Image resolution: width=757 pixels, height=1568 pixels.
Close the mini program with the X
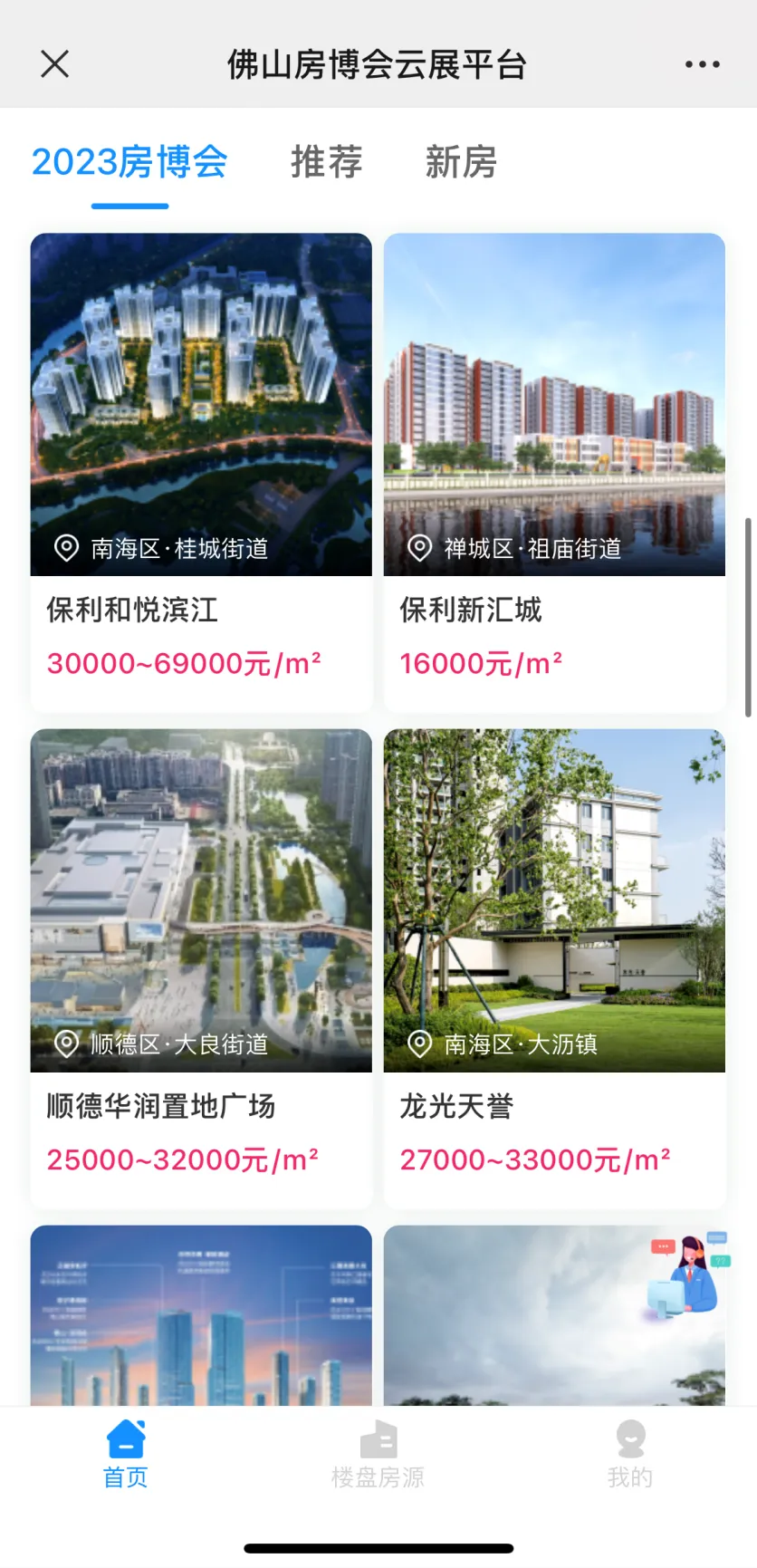coord(55,64)
